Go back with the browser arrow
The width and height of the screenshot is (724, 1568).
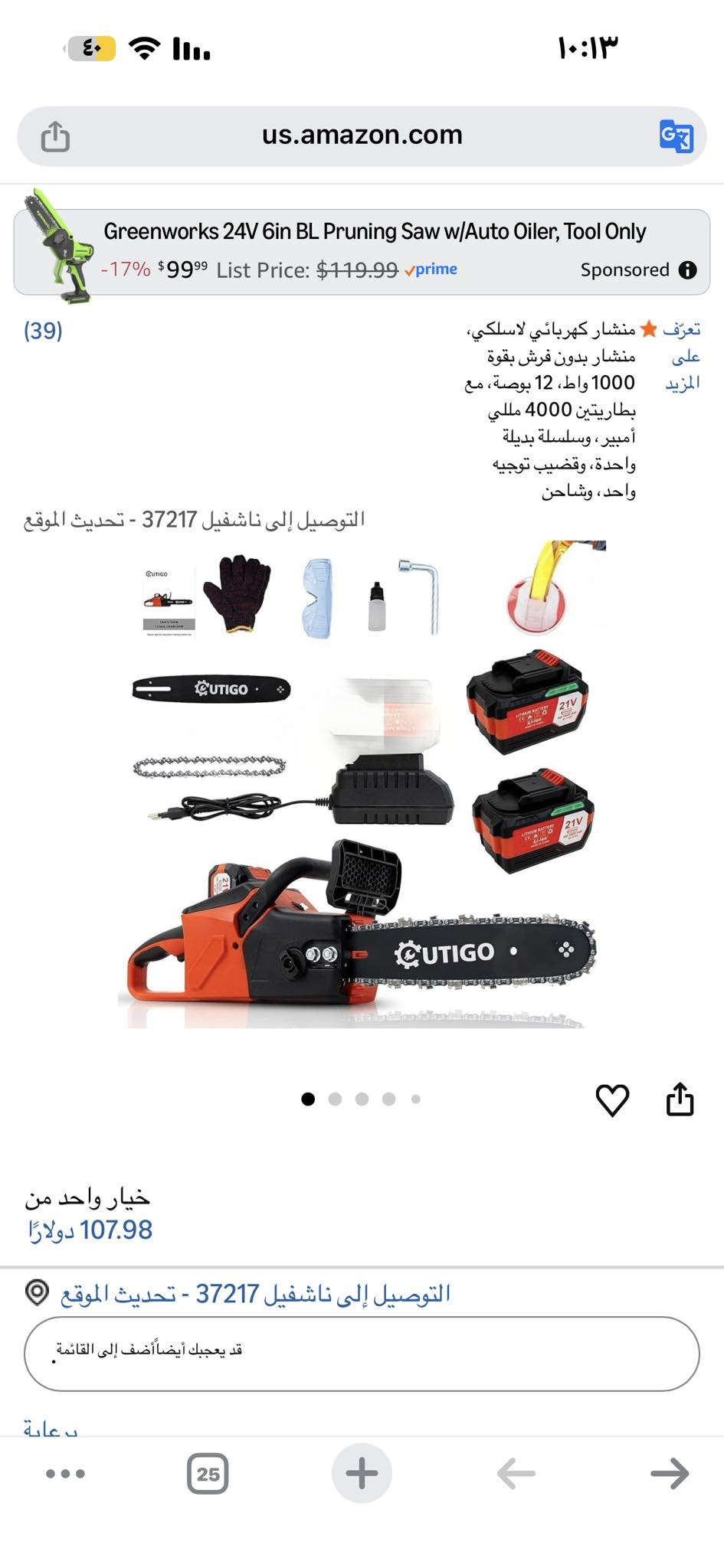(x=516, y=1474)
